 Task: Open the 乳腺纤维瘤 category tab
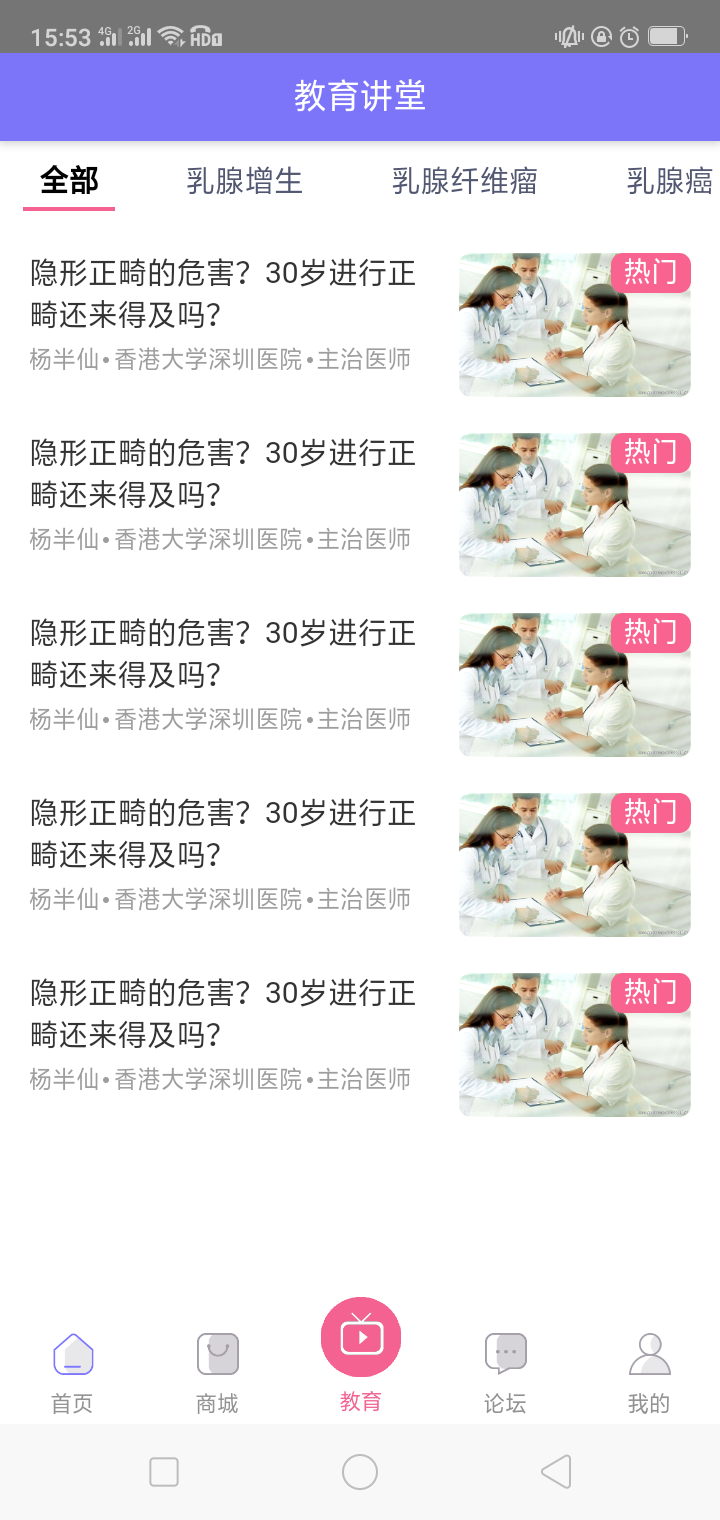coord(464,181)
